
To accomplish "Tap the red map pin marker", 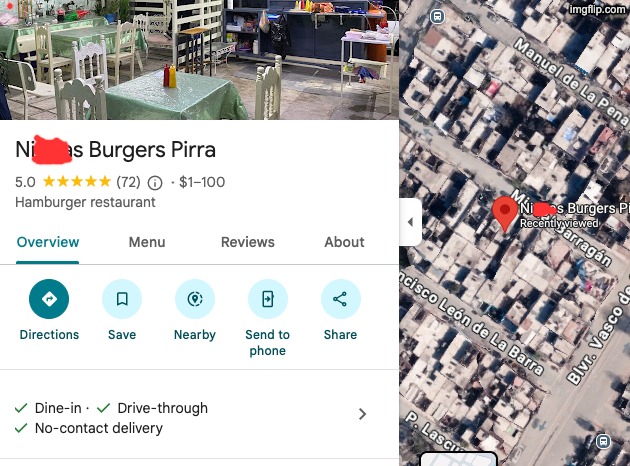I will click(x=505, y=213).
